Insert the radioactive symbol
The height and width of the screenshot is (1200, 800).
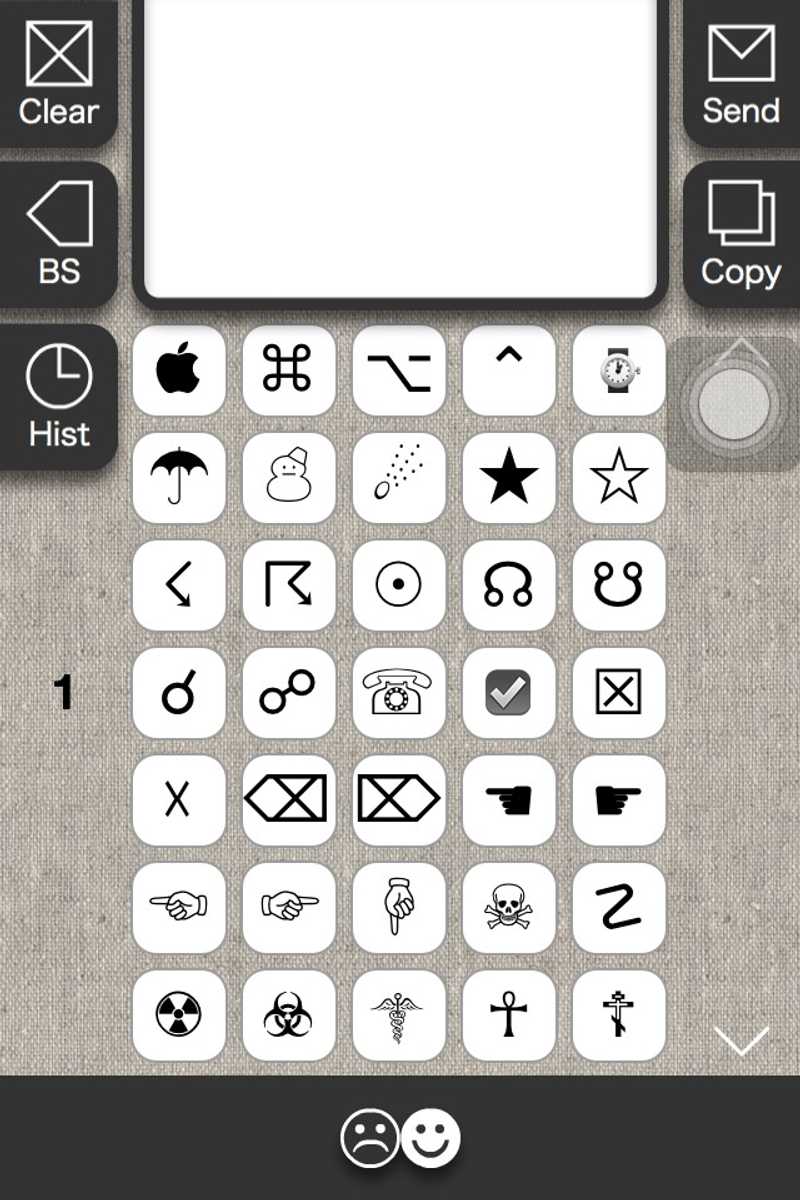[x=179, y=1015]
